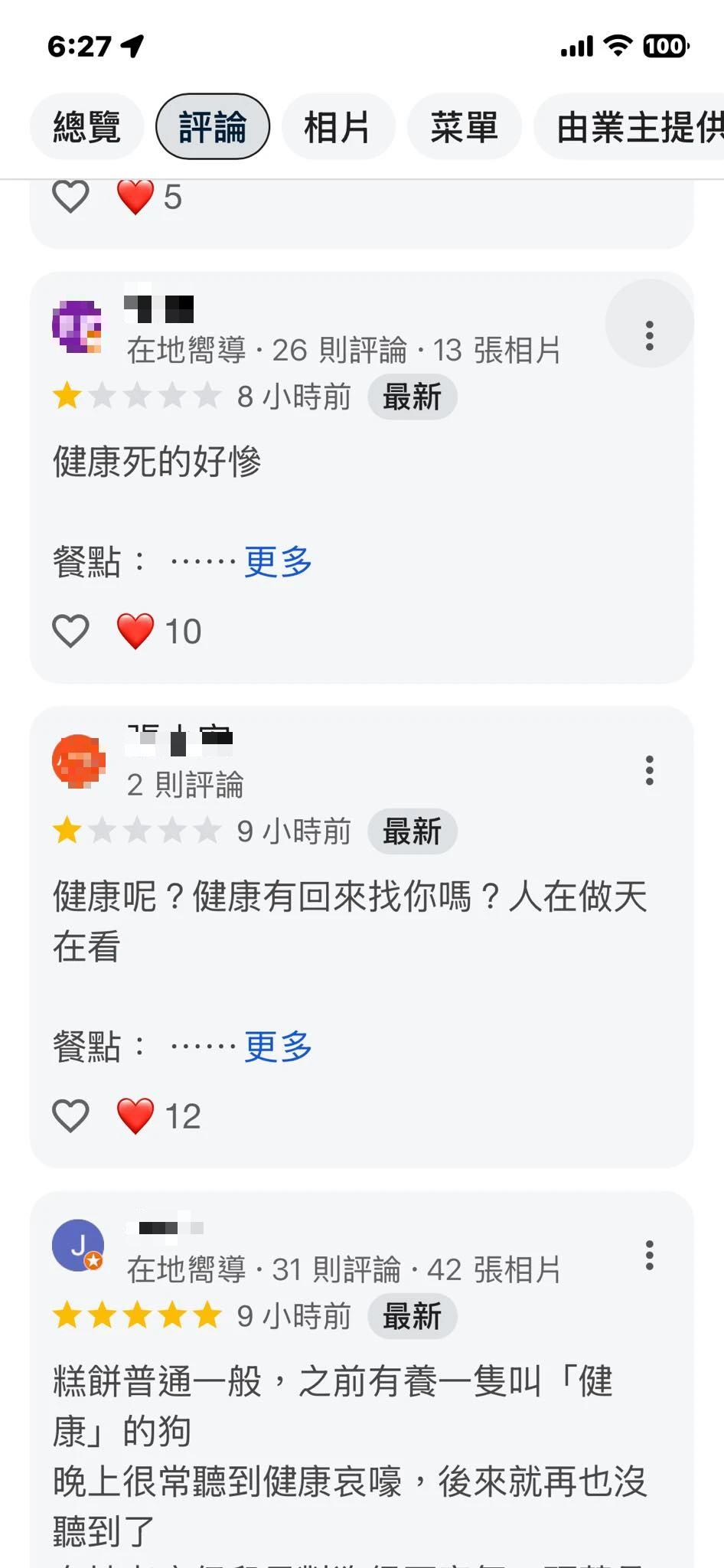Open the 相片 tab
Screen dimensions: 724x1568
(338, 127)
